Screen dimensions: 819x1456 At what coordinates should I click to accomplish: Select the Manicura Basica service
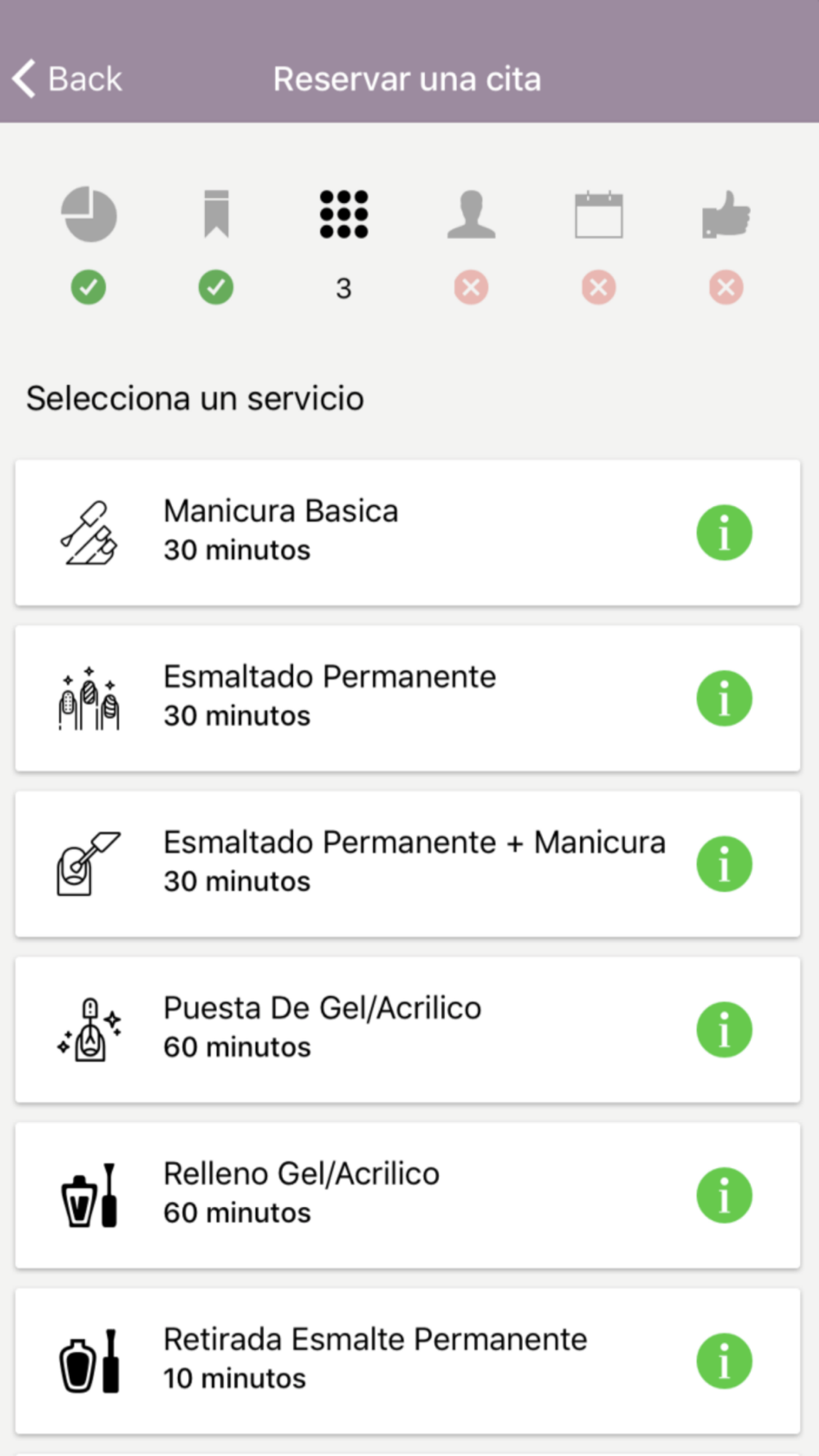click(x=407, y=533)
